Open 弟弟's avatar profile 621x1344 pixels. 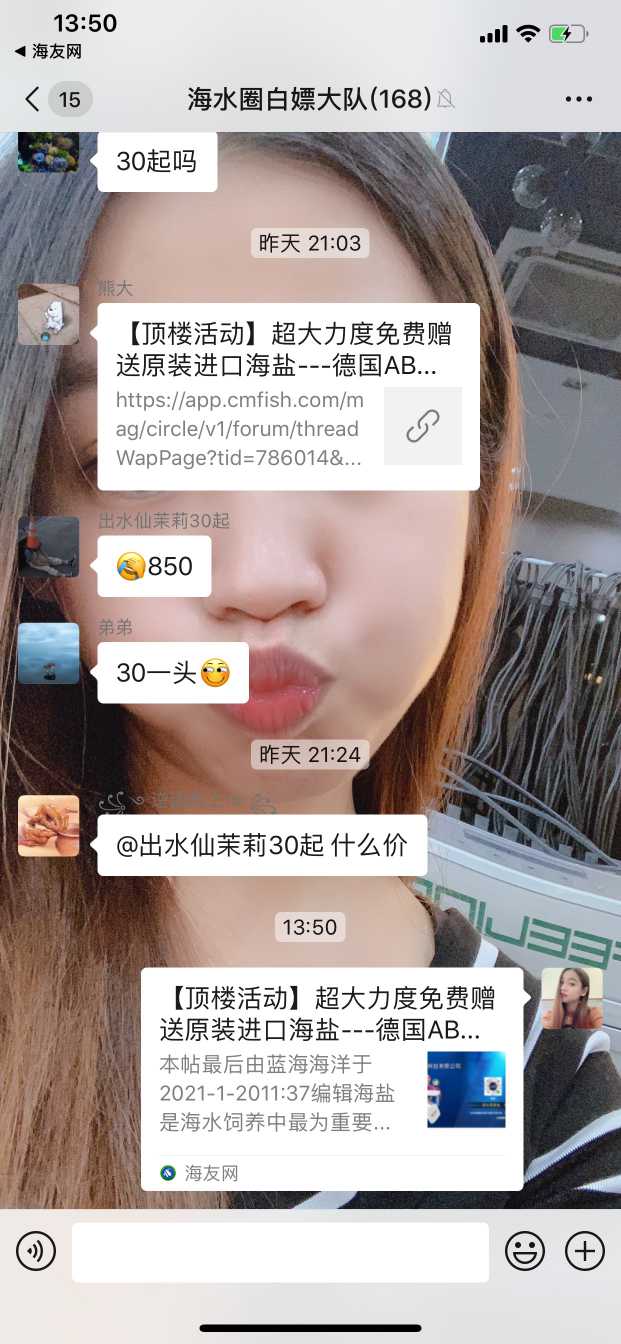point(48,653)
